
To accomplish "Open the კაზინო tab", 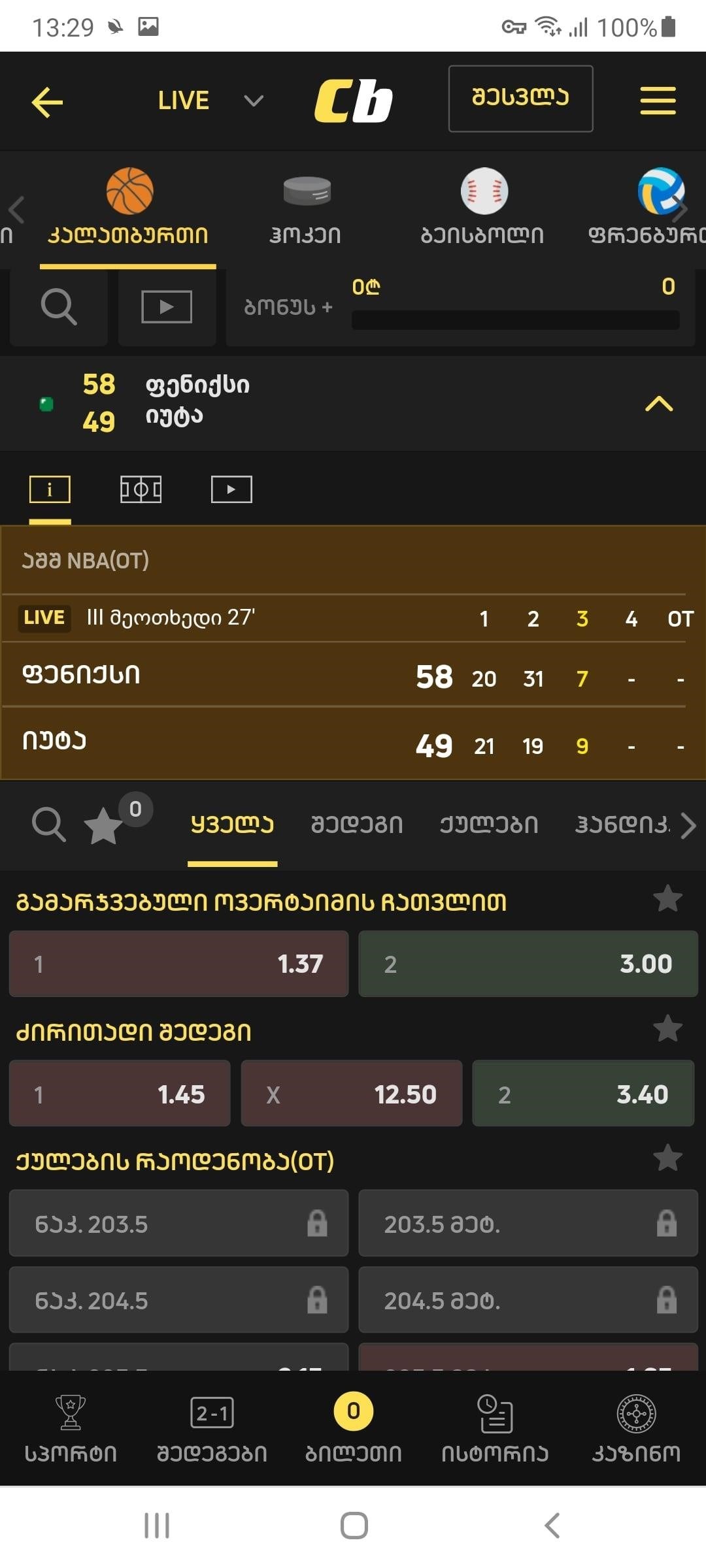I will pos(636,1428).
